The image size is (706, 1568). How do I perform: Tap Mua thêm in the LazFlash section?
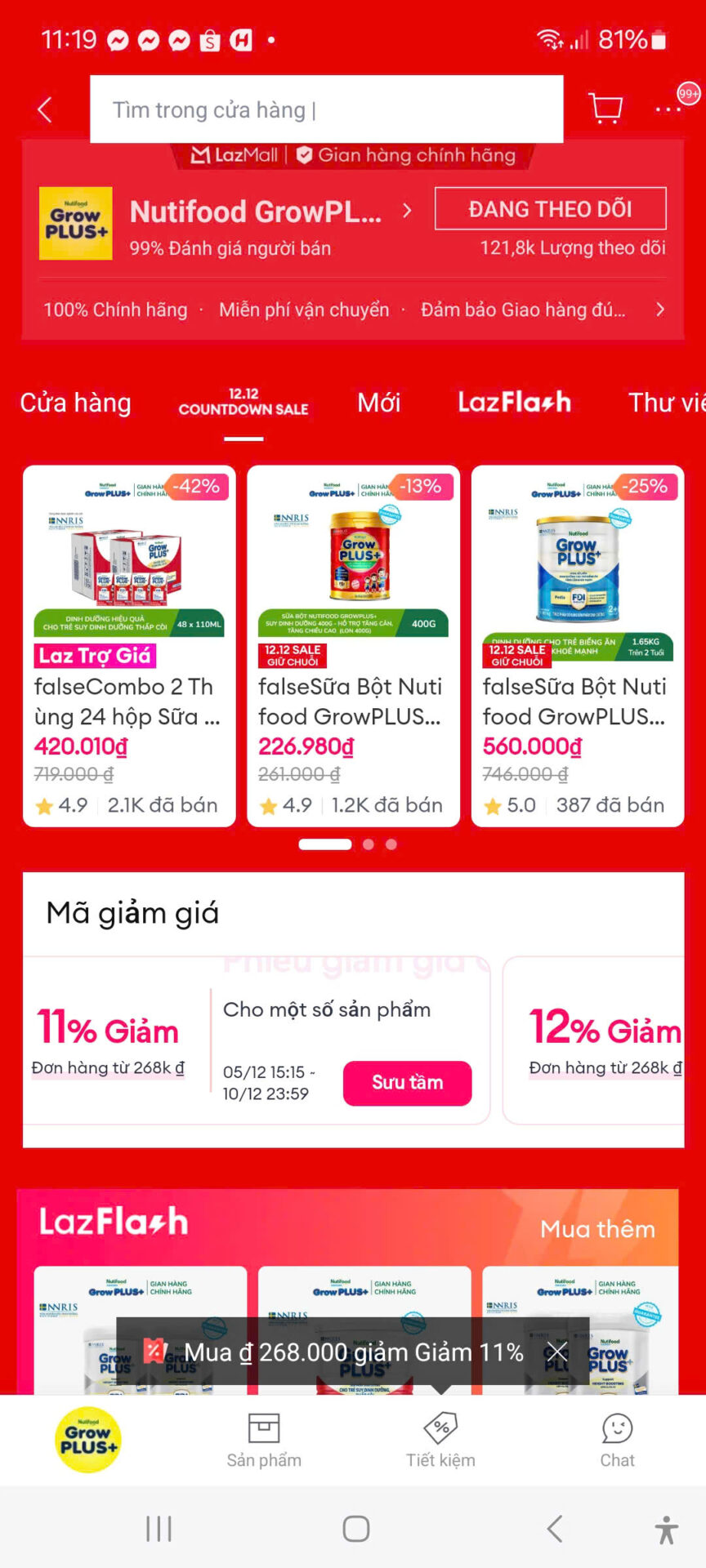[597, 1229]
